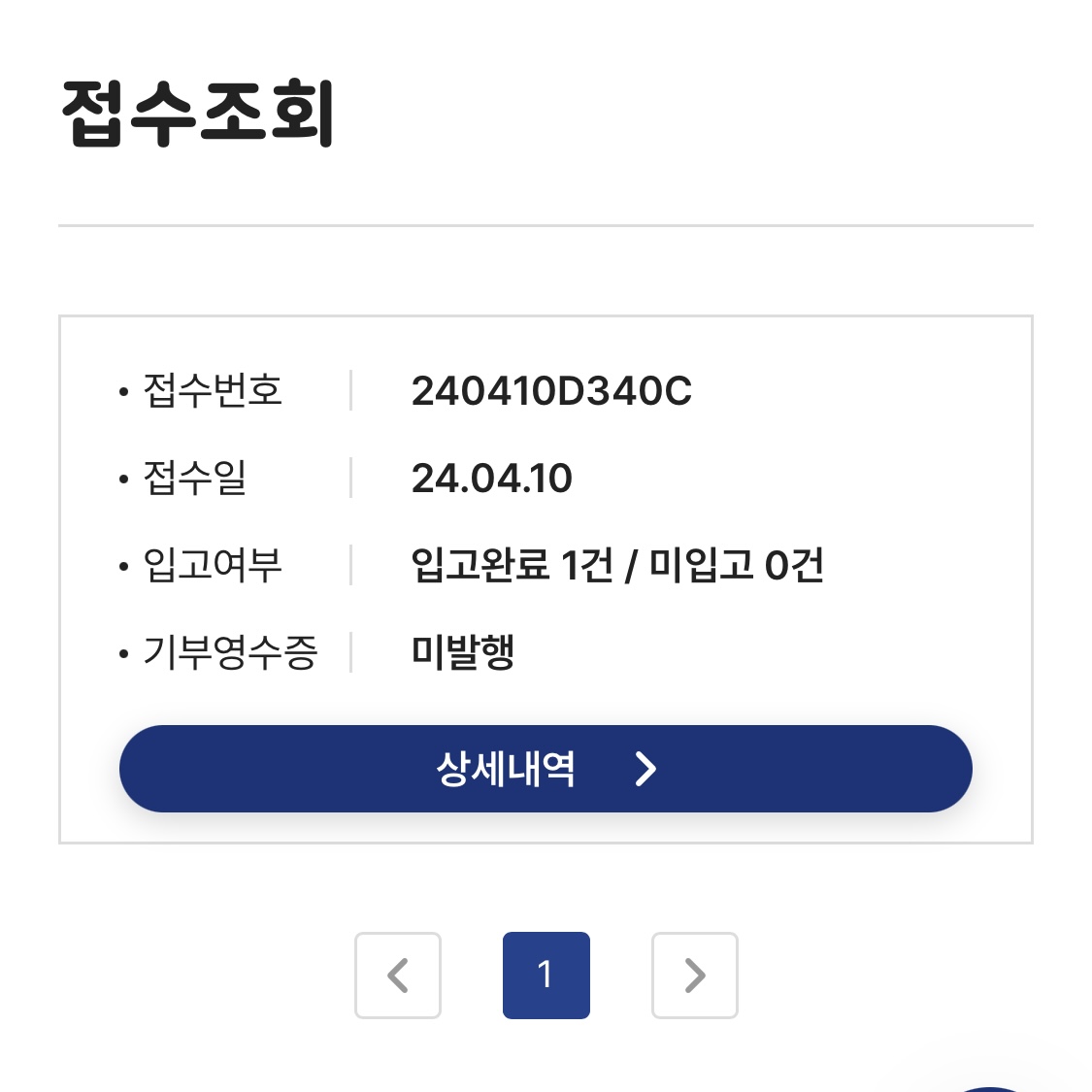Go to the previous page arrow
The width and height of the screenshot is (1092, 1092).
pos(398,976)
